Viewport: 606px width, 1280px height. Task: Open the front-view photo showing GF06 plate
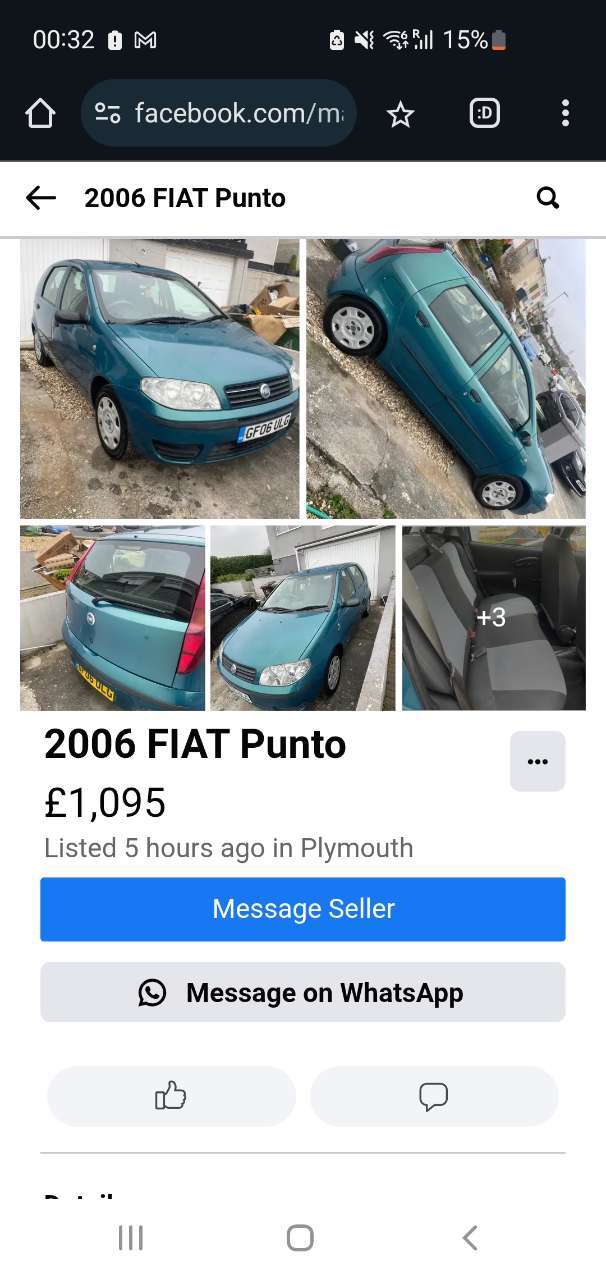(160, 378)
